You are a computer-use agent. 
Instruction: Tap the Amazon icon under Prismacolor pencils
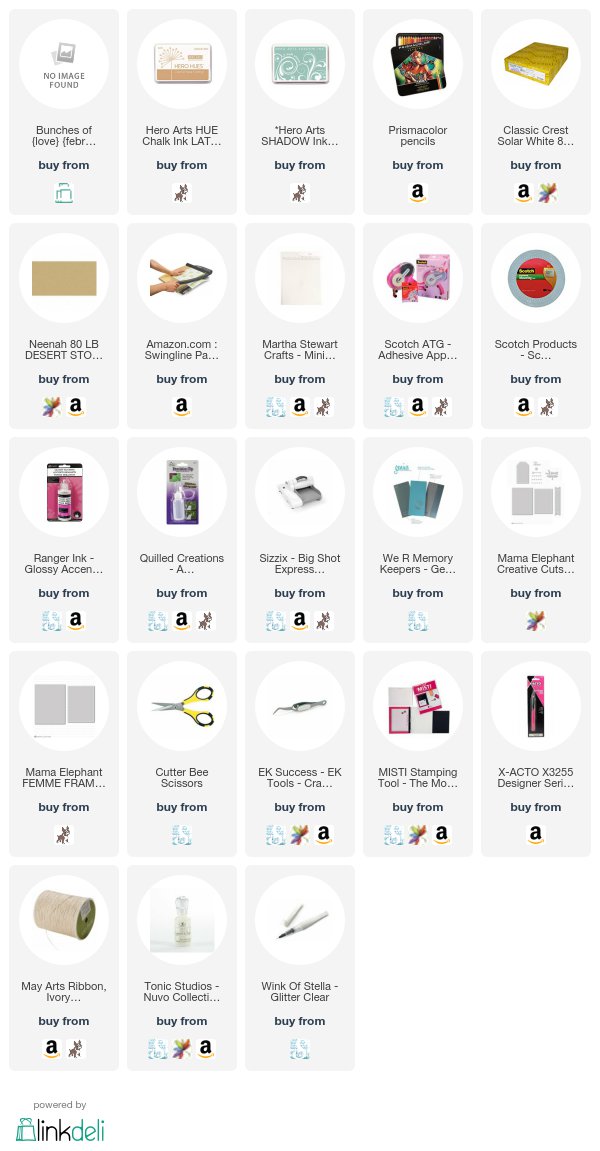point(418,193)
